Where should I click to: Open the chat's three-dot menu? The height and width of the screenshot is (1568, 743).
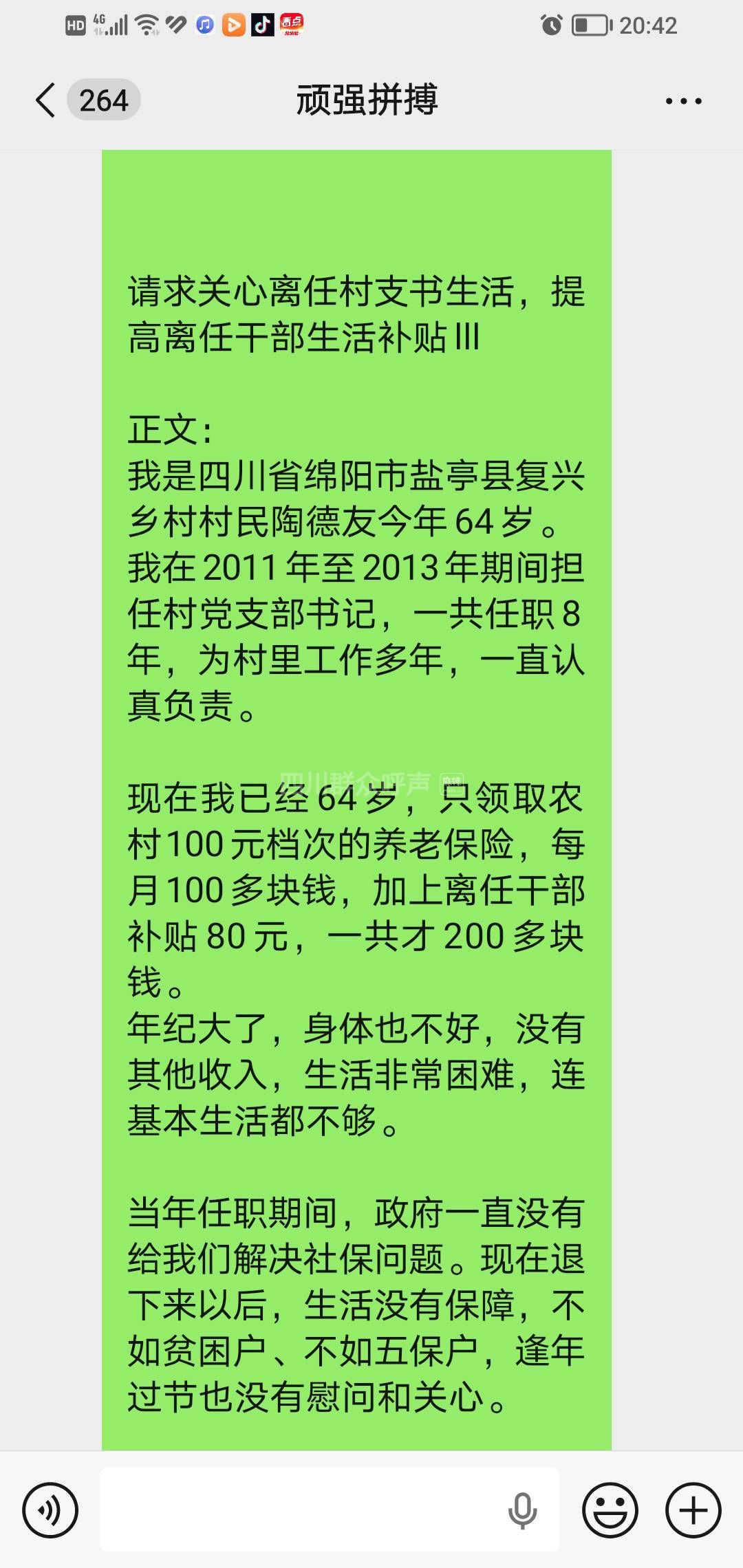[x=683, y=101]
